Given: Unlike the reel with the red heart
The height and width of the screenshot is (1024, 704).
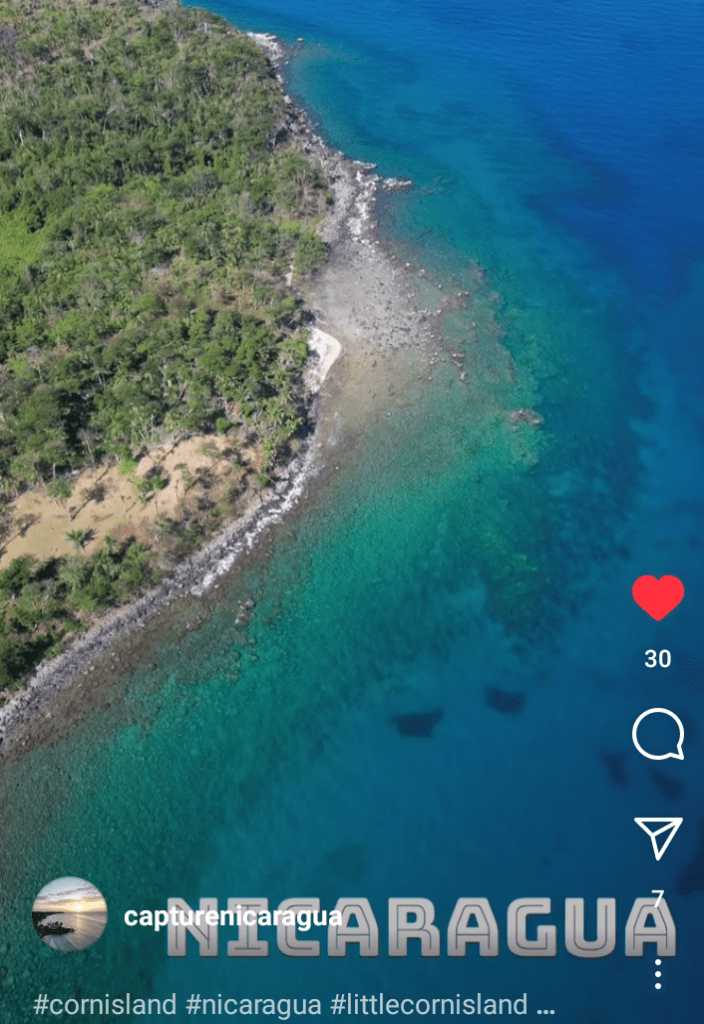Looking at the screenshot, I should (658, 597).
